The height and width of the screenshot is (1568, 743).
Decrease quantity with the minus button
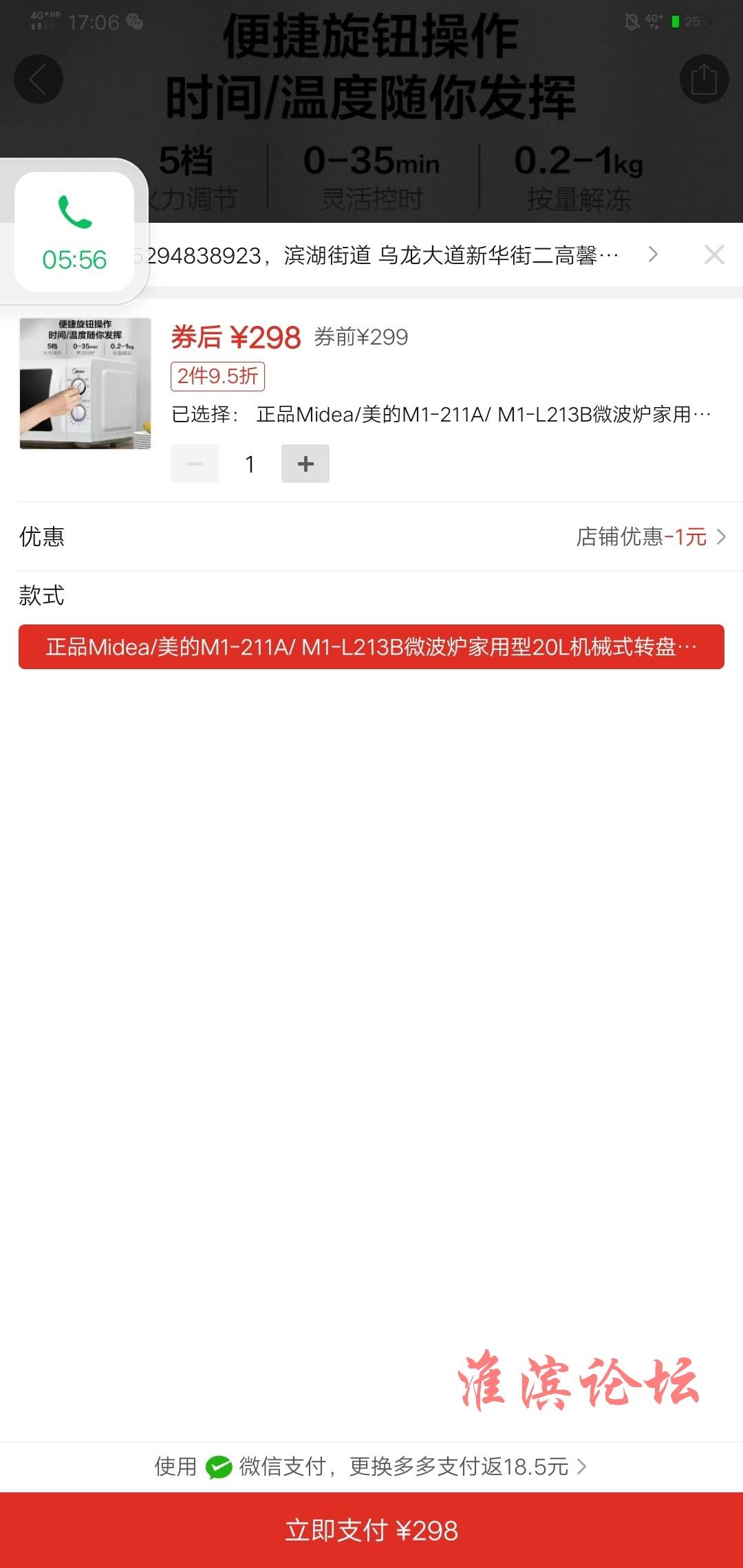coord(195,464)
